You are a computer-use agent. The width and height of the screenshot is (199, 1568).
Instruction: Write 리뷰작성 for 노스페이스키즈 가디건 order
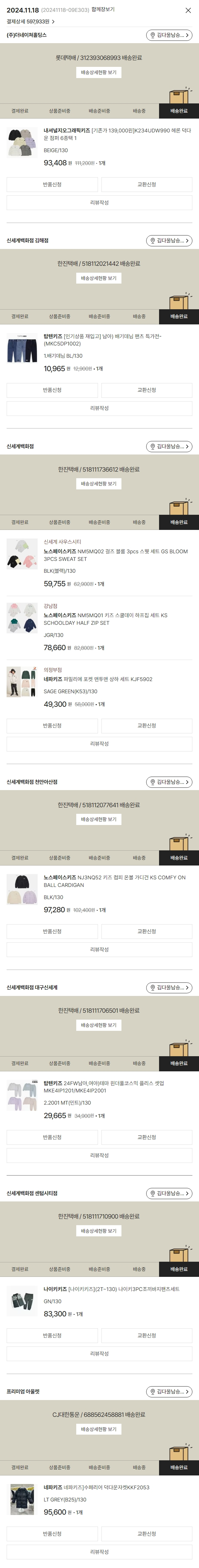[99, 949]
